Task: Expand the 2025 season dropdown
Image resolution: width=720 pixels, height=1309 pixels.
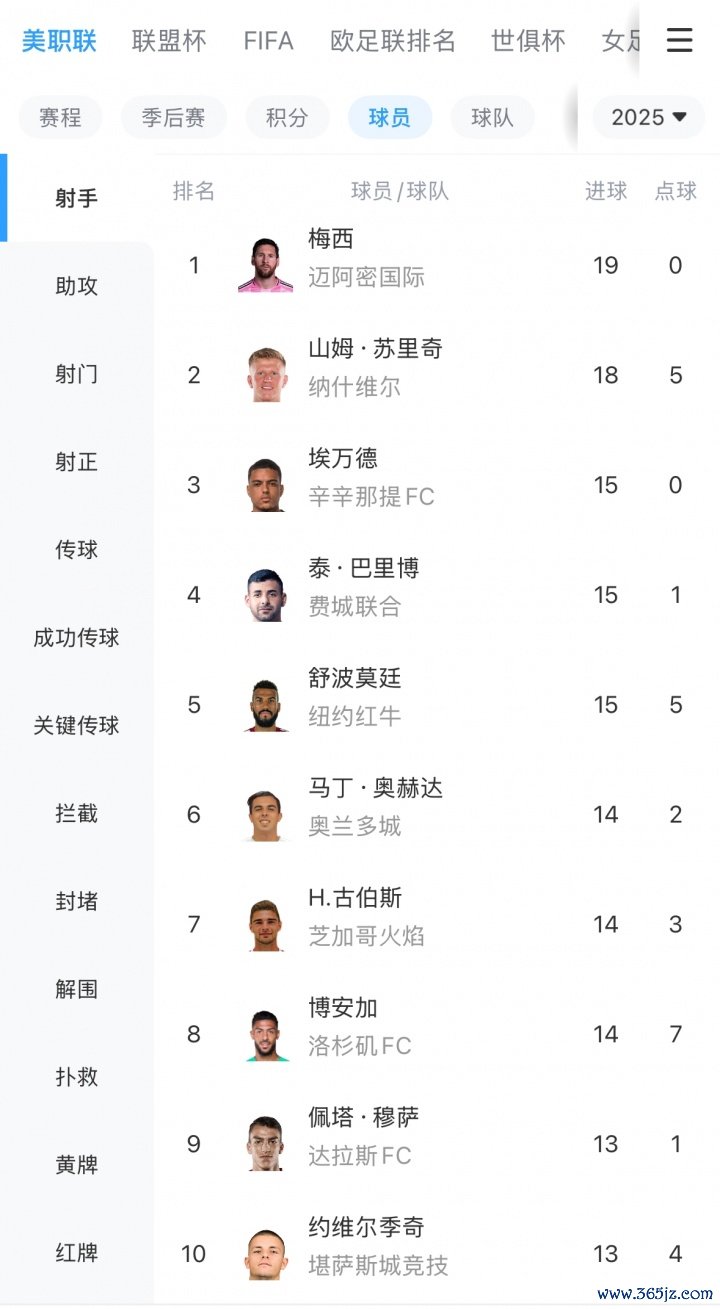Action: (x=649, y=118)
